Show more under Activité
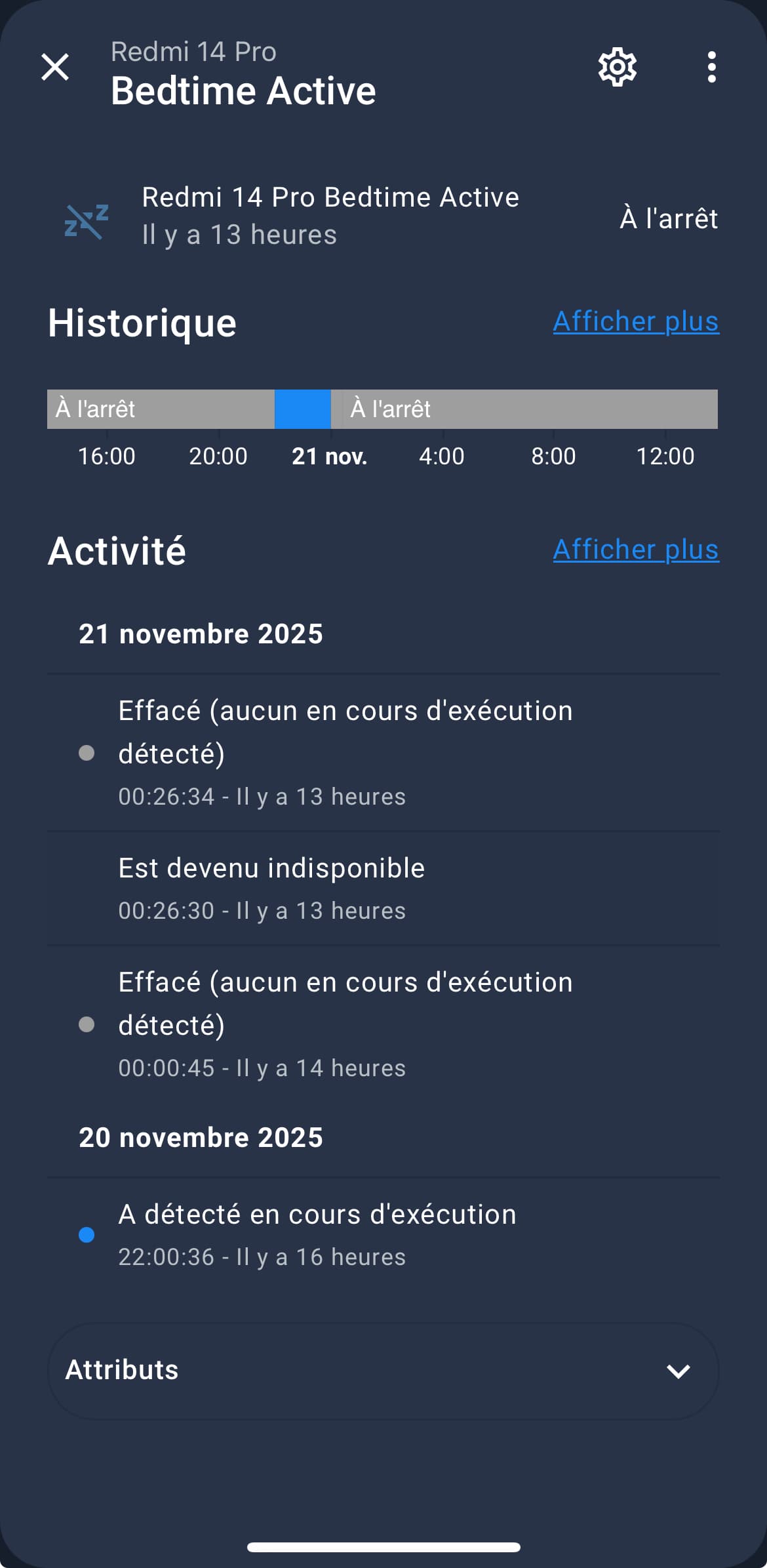This screenshot has width=767, height=1568. (635, 550)
